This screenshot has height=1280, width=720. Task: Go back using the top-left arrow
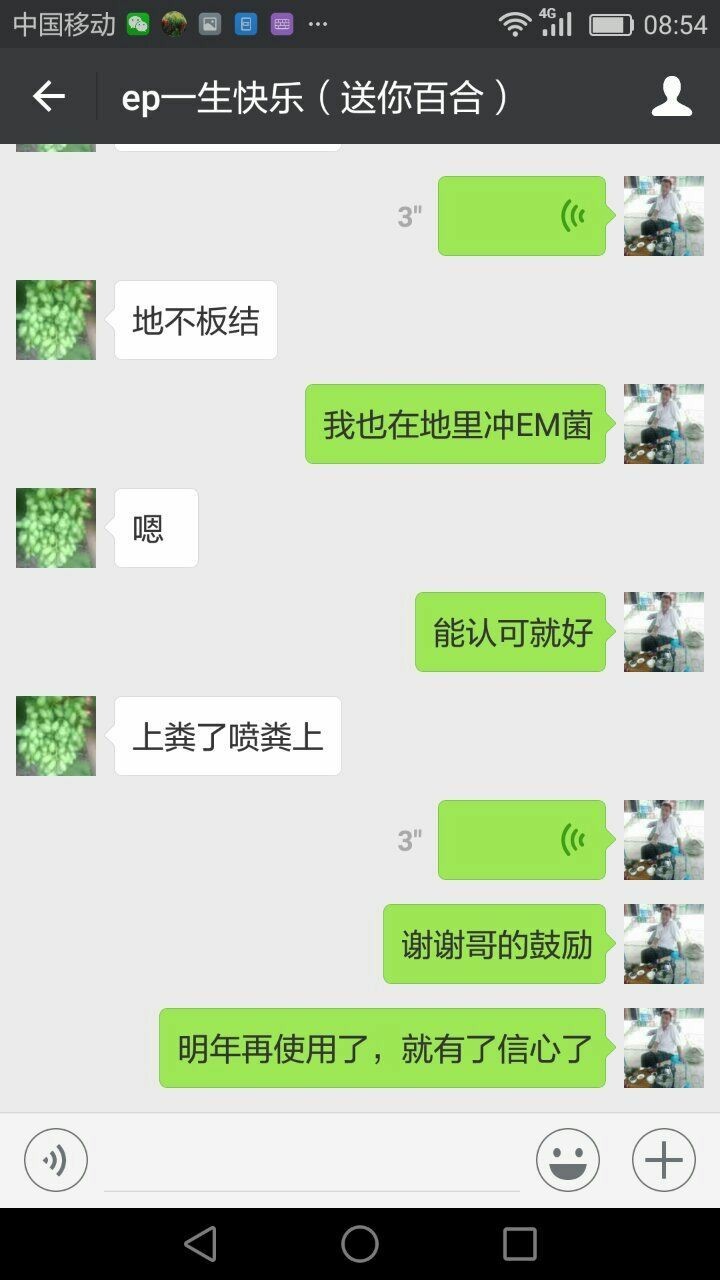(48, 96)
